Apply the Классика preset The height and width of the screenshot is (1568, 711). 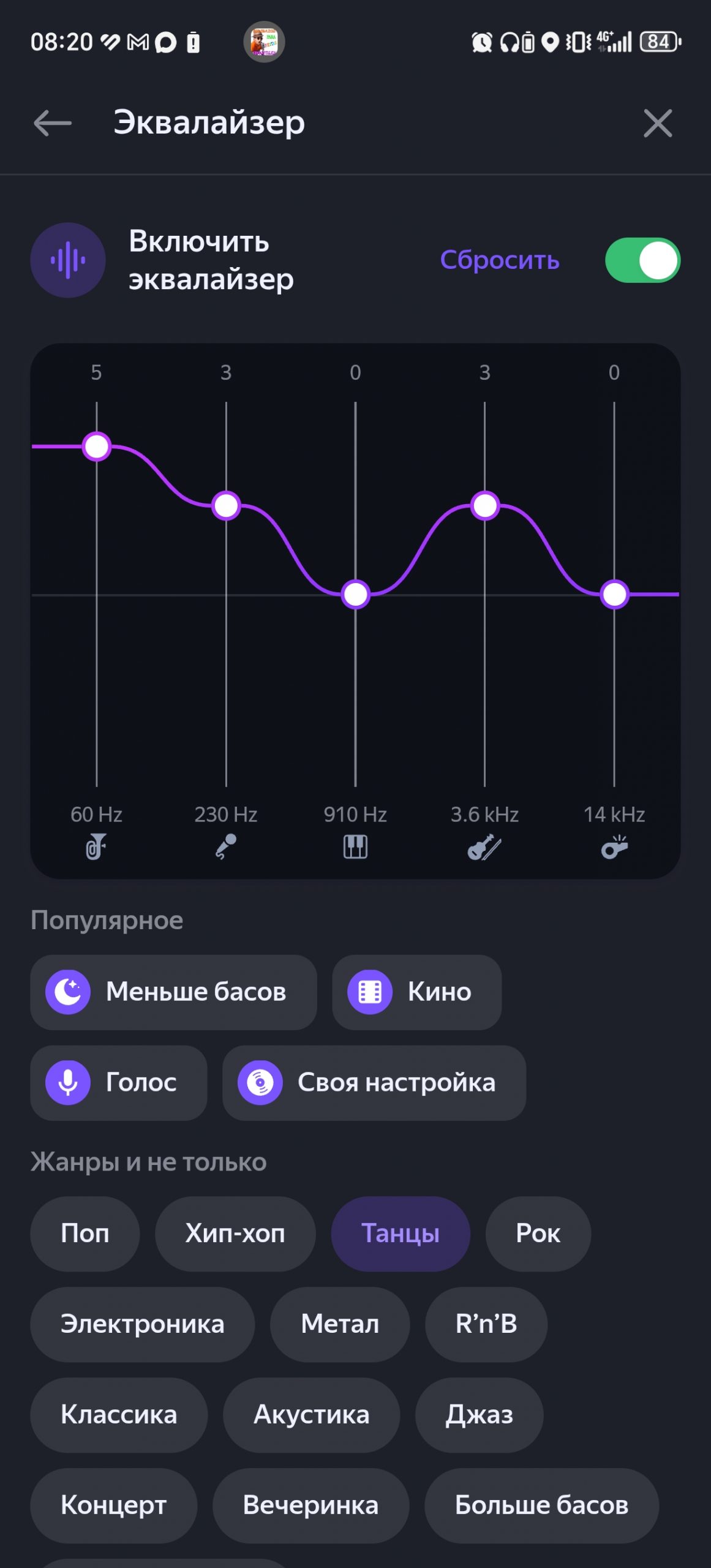tap(119, 1415)
